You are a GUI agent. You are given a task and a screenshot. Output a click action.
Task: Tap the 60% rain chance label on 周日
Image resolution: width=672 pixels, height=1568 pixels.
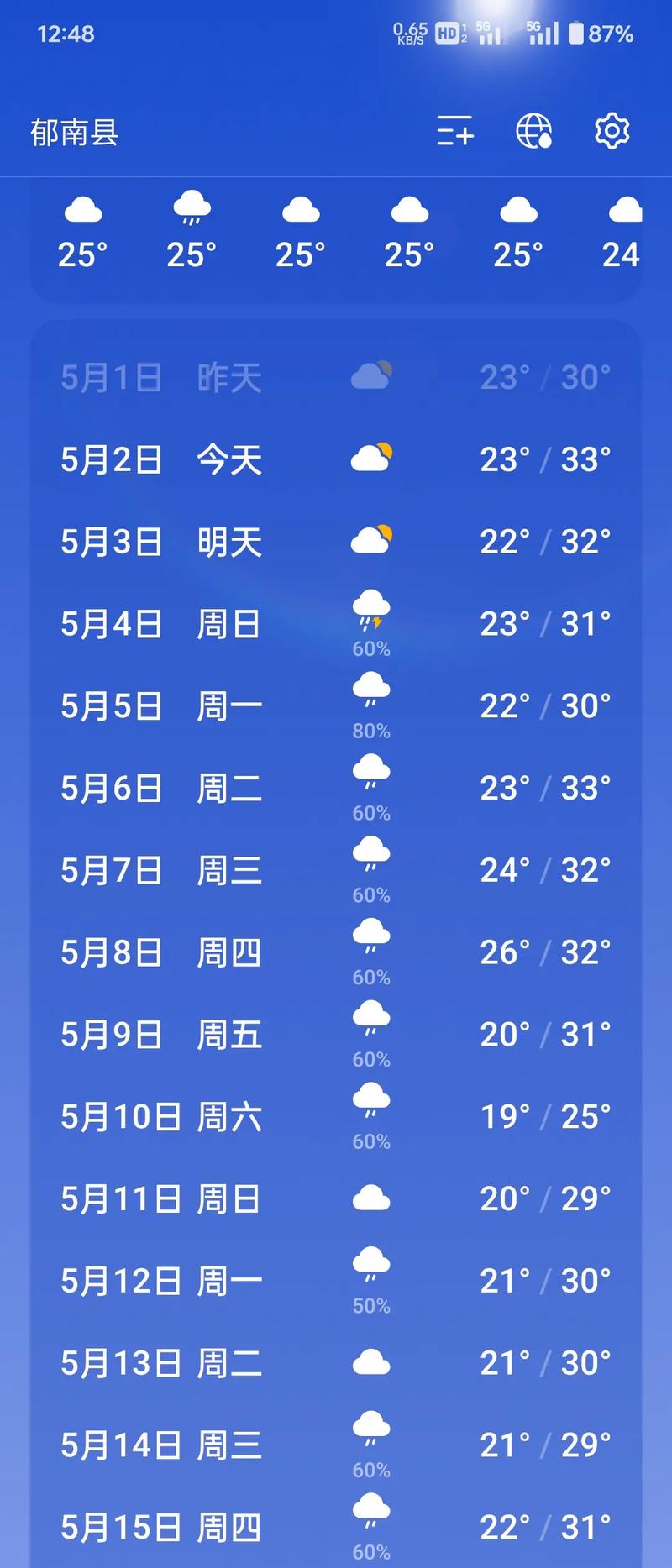[x=370, y=648]
